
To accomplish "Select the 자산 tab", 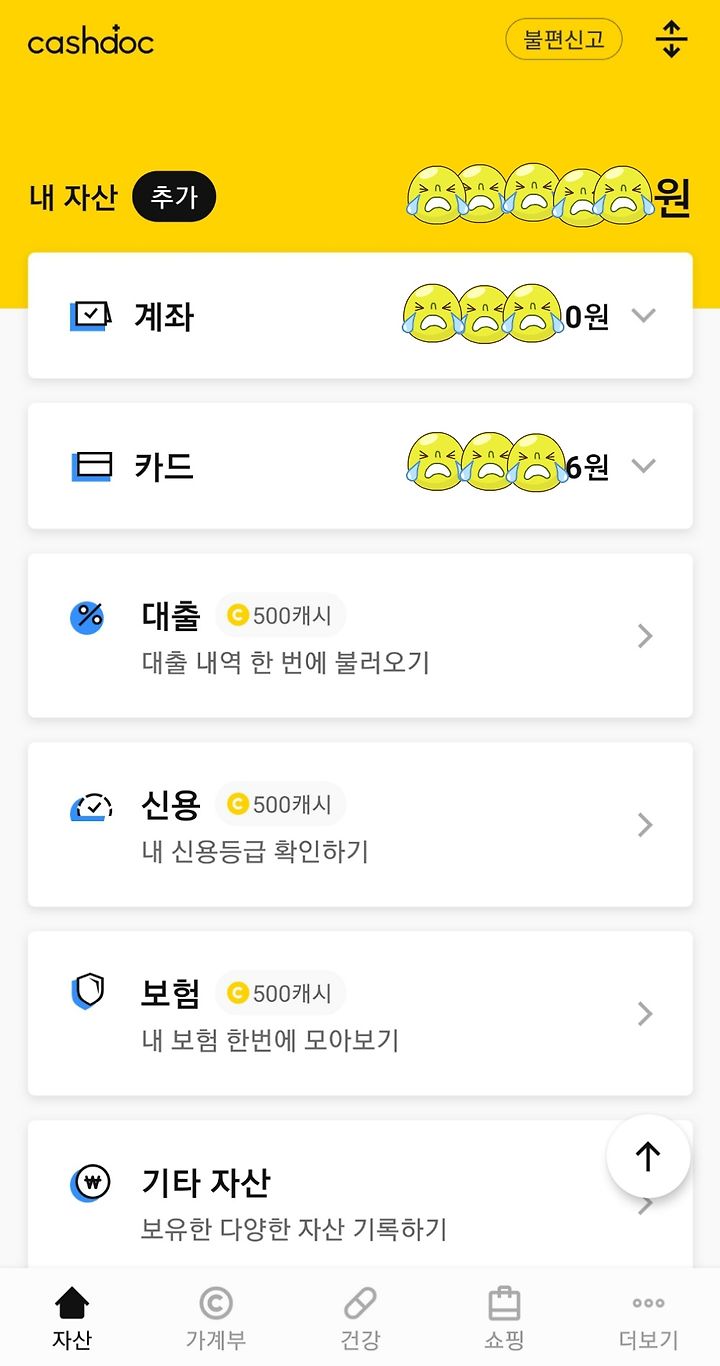I will (72, 1319).
